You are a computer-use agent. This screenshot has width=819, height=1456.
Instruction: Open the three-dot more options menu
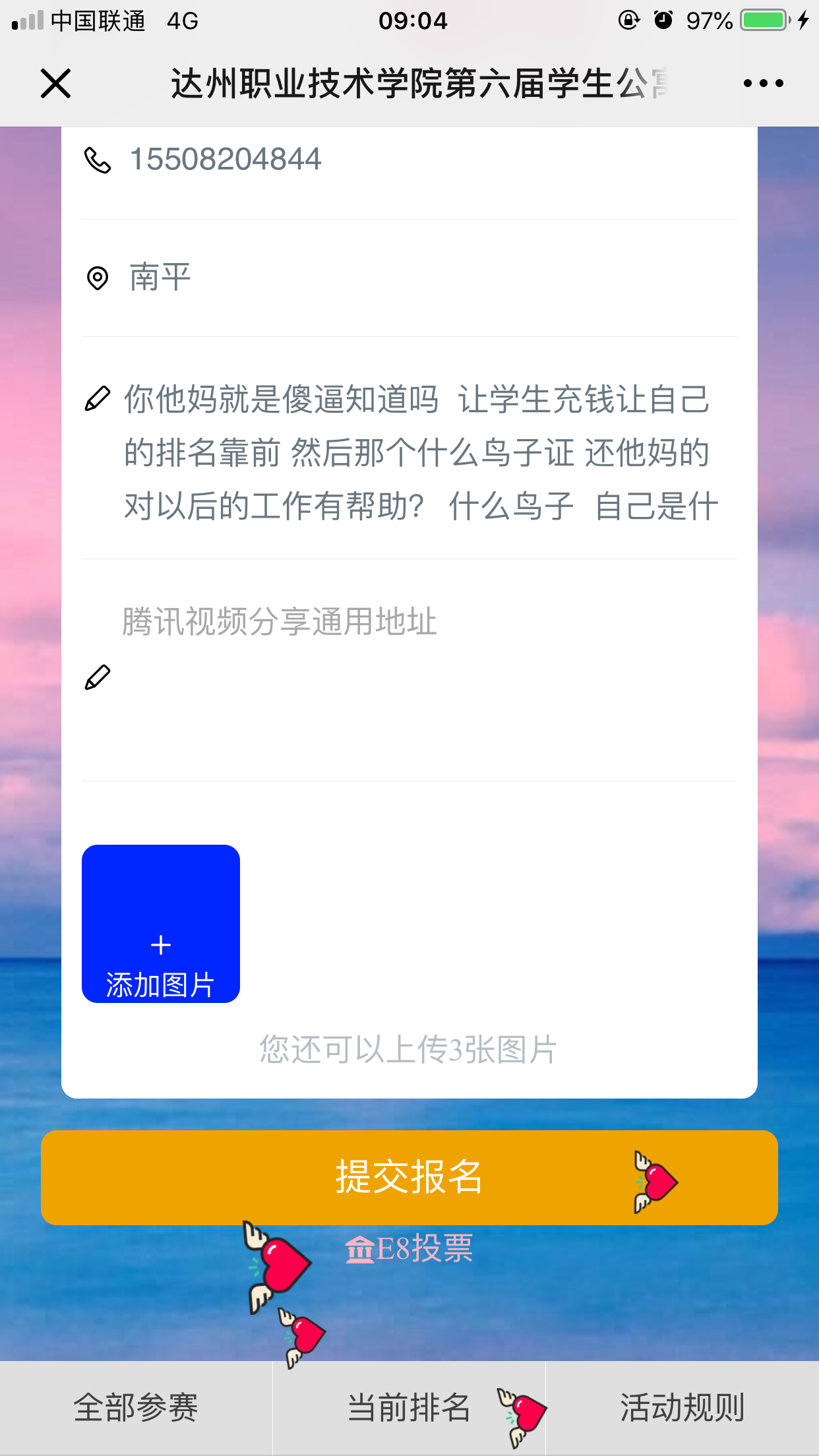[x=763, y=84]
